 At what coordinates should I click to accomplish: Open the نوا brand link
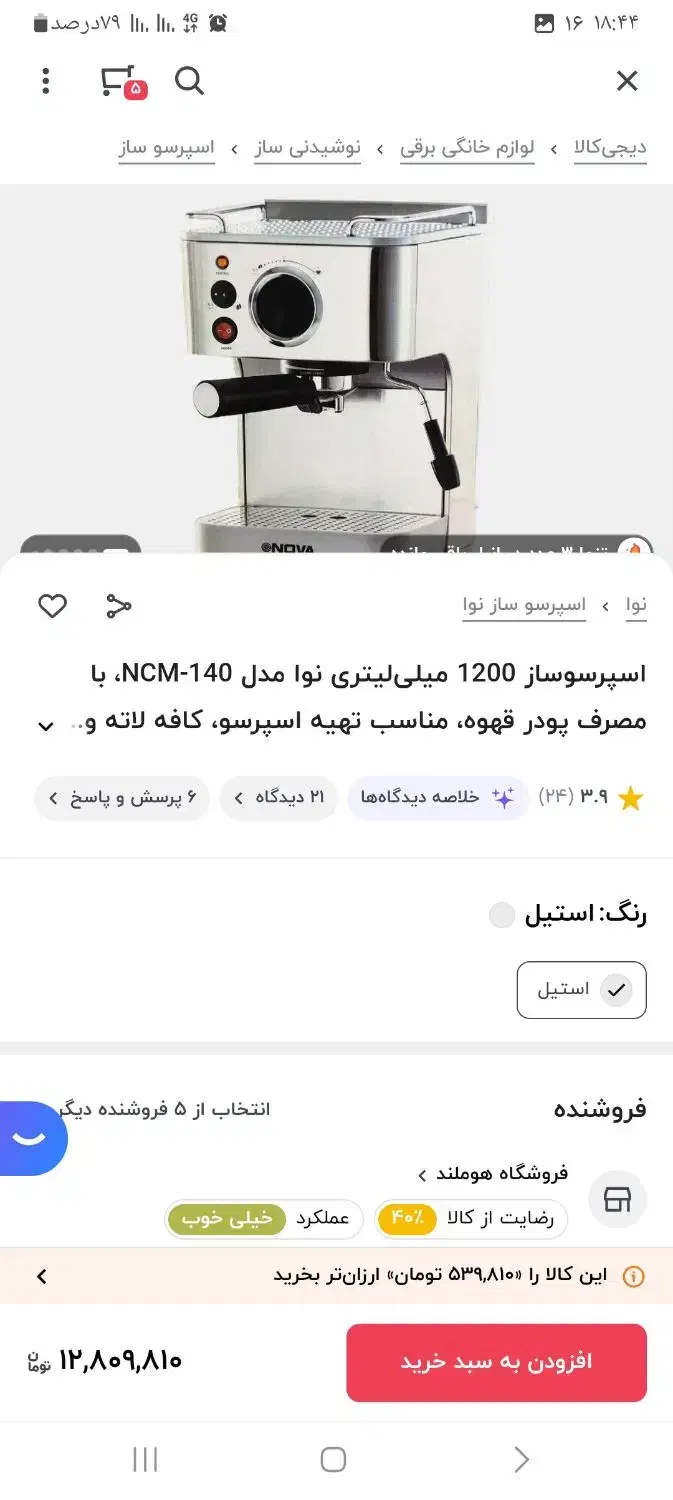tap(636, 605)
